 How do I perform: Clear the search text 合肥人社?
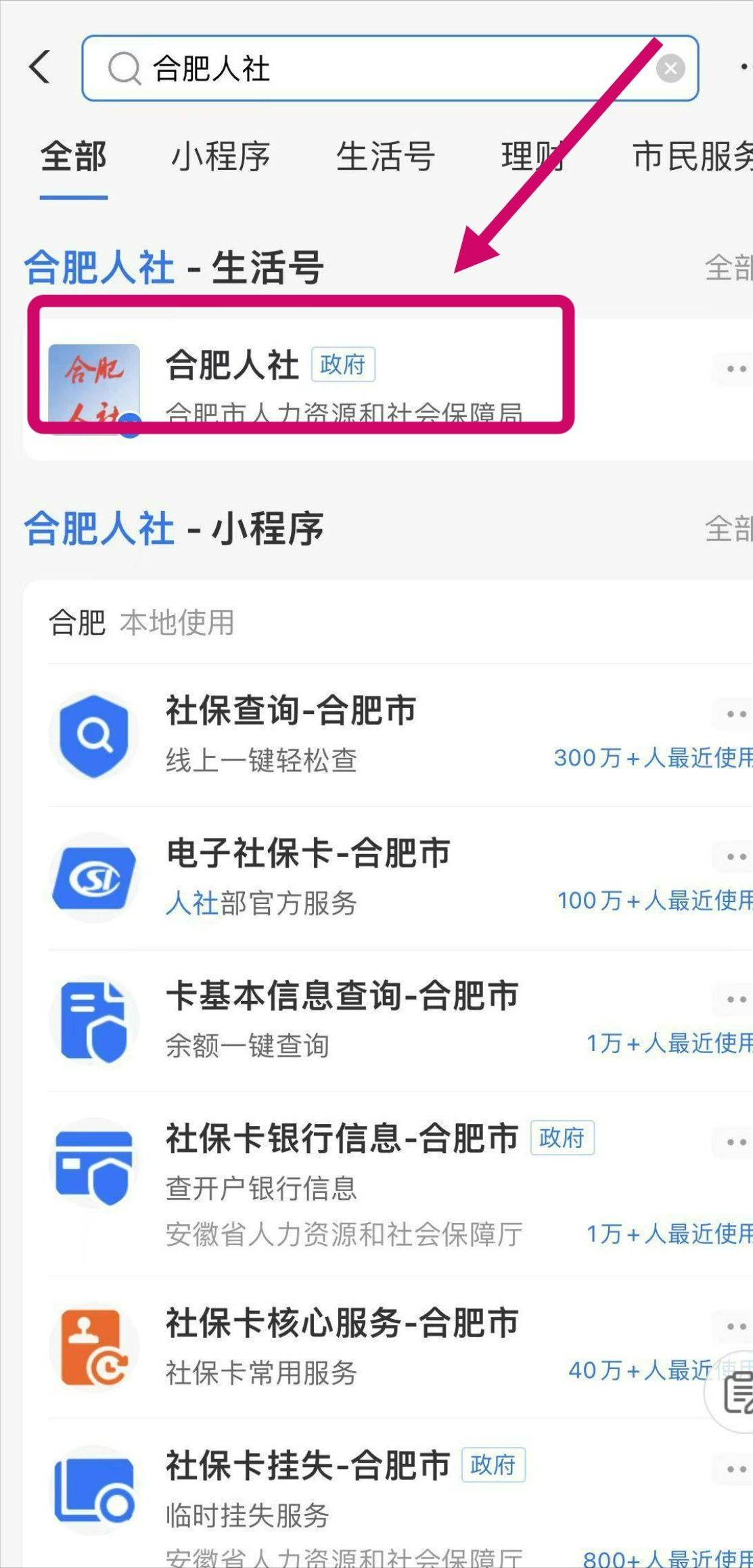click(x=670, y=68)
